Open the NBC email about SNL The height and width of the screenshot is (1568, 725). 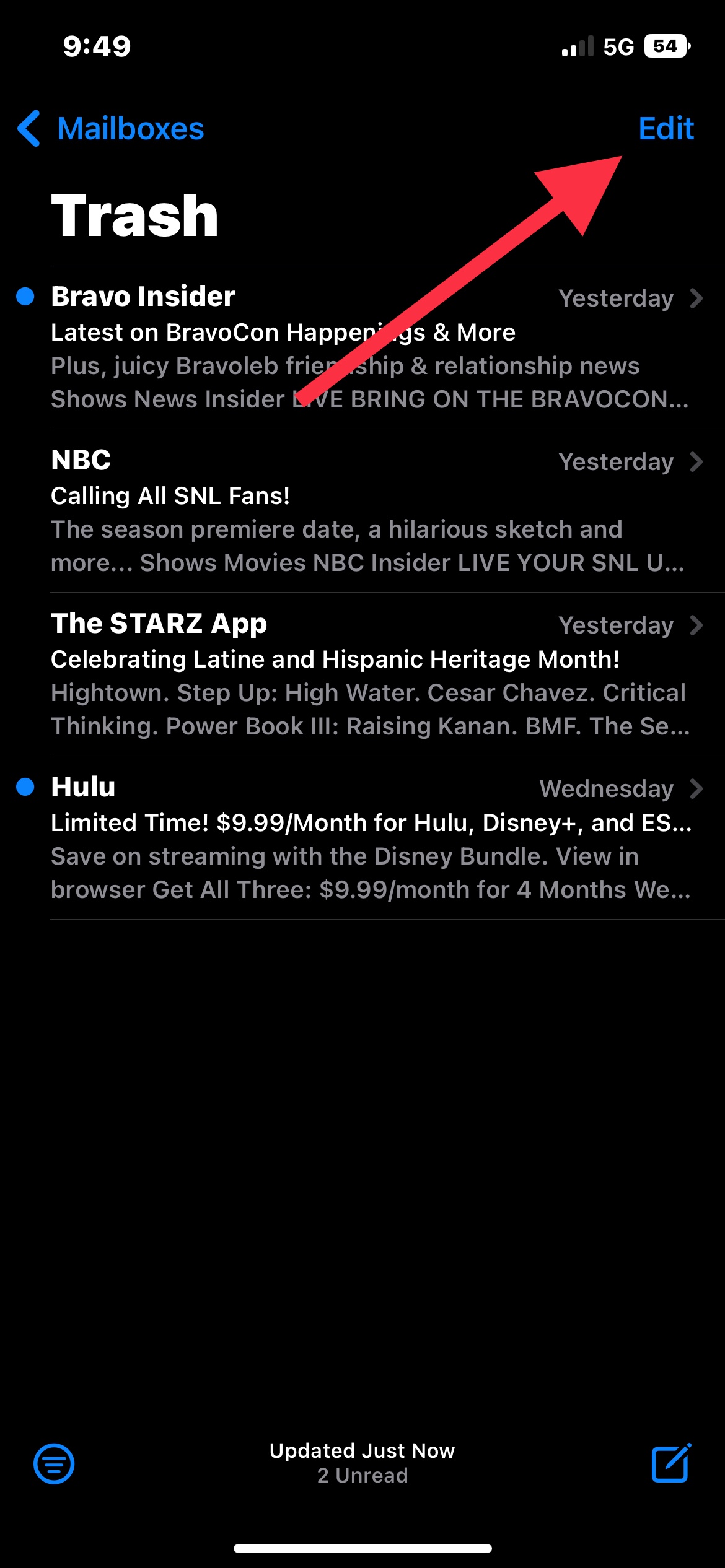tap(369, 511)
